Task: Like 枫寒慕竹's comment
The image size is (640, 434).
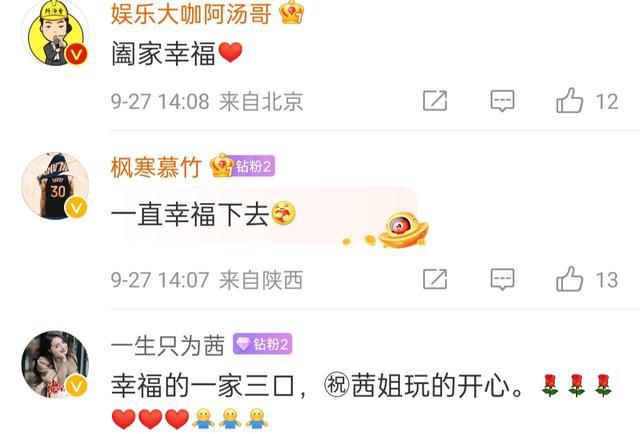Action: (570, 279)
